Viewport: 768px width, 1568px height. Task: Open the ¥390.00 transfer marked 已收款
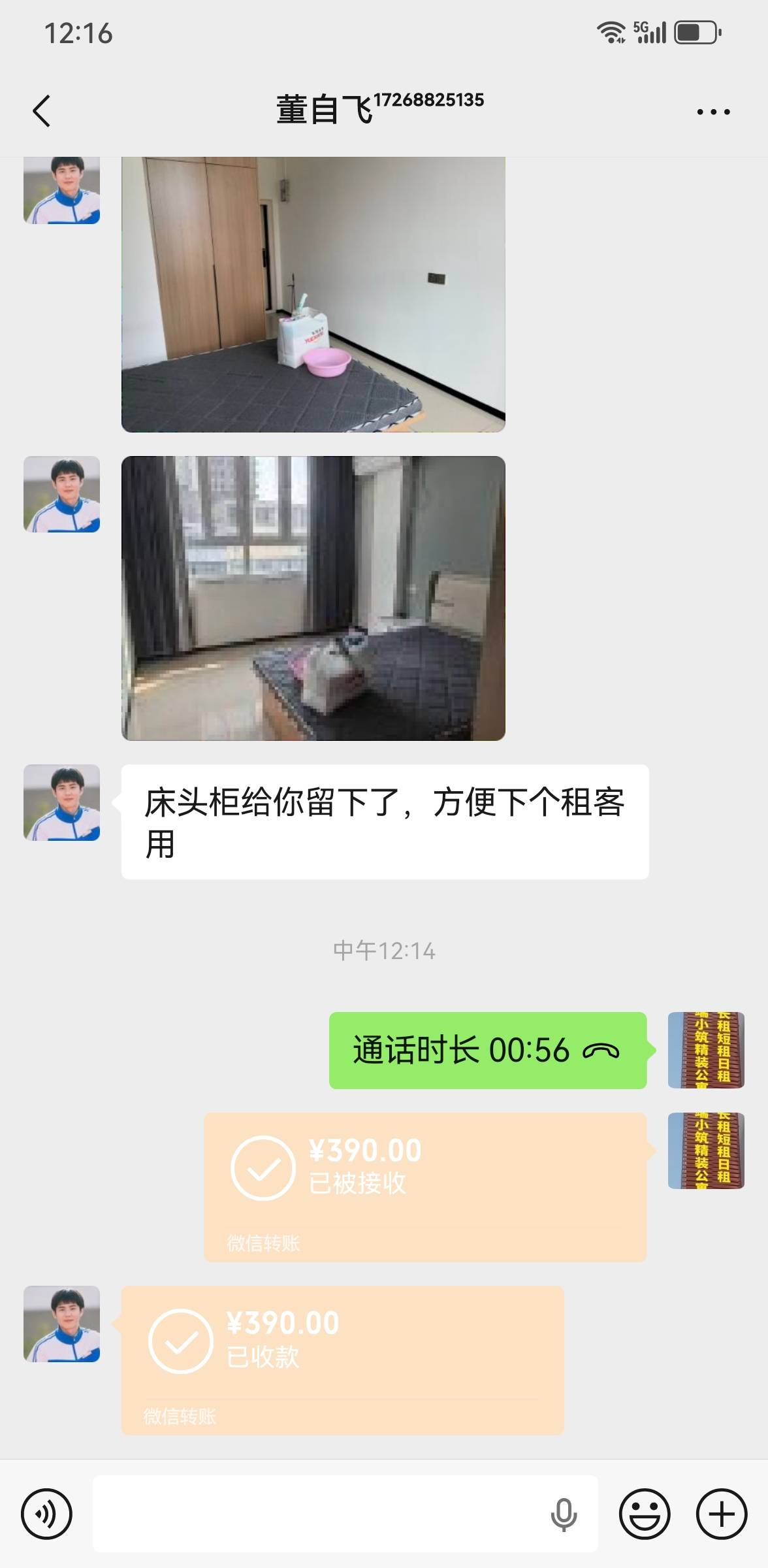click(342, 1360)
